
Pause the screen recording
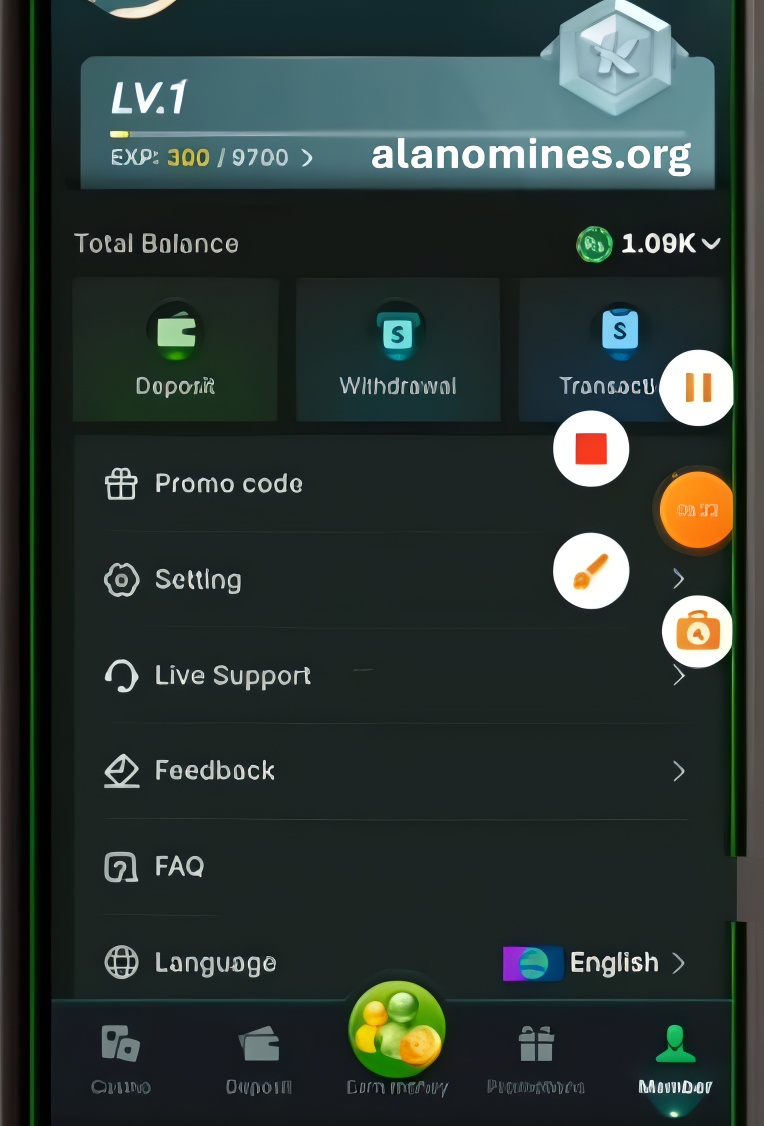point(697,388)
